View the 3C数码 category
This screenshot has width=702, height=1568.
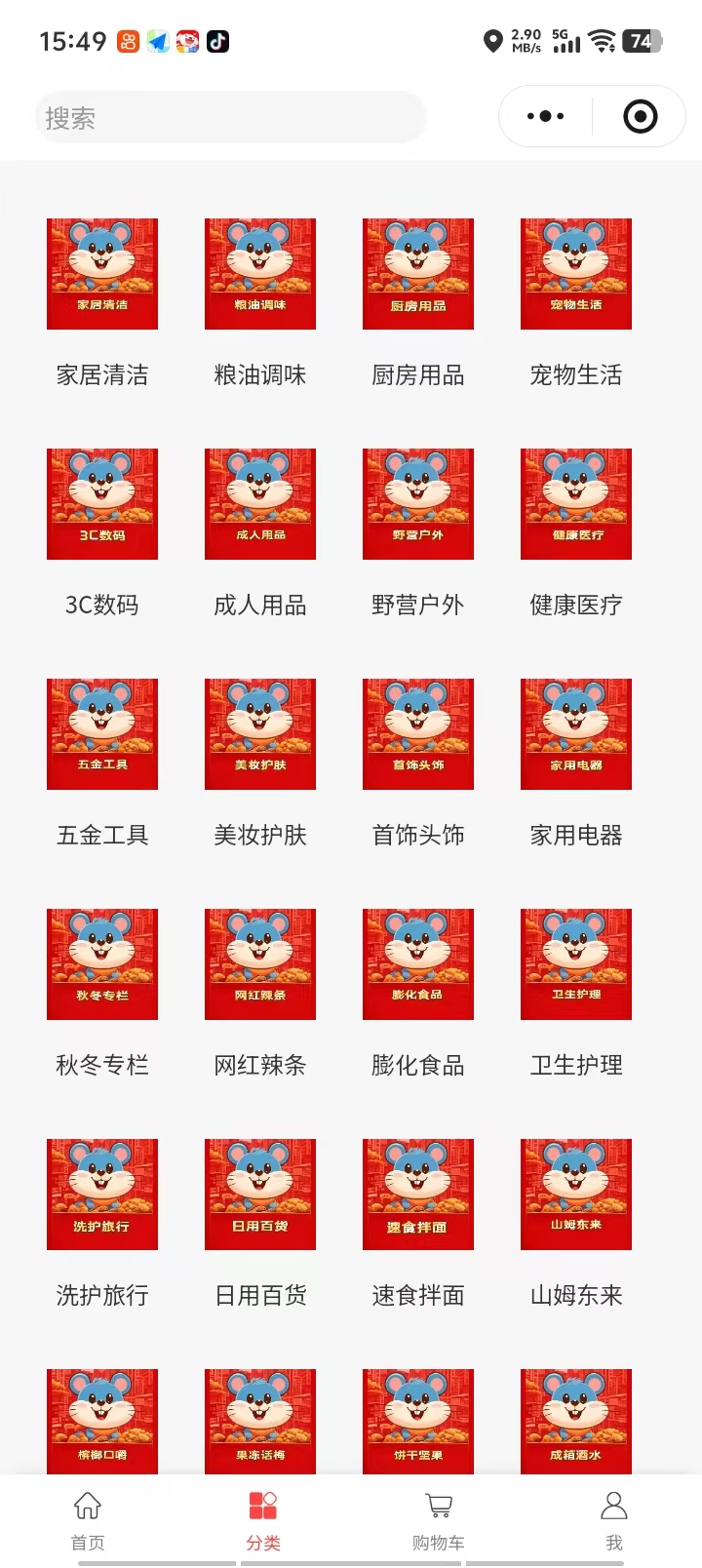tap(102, 504)
